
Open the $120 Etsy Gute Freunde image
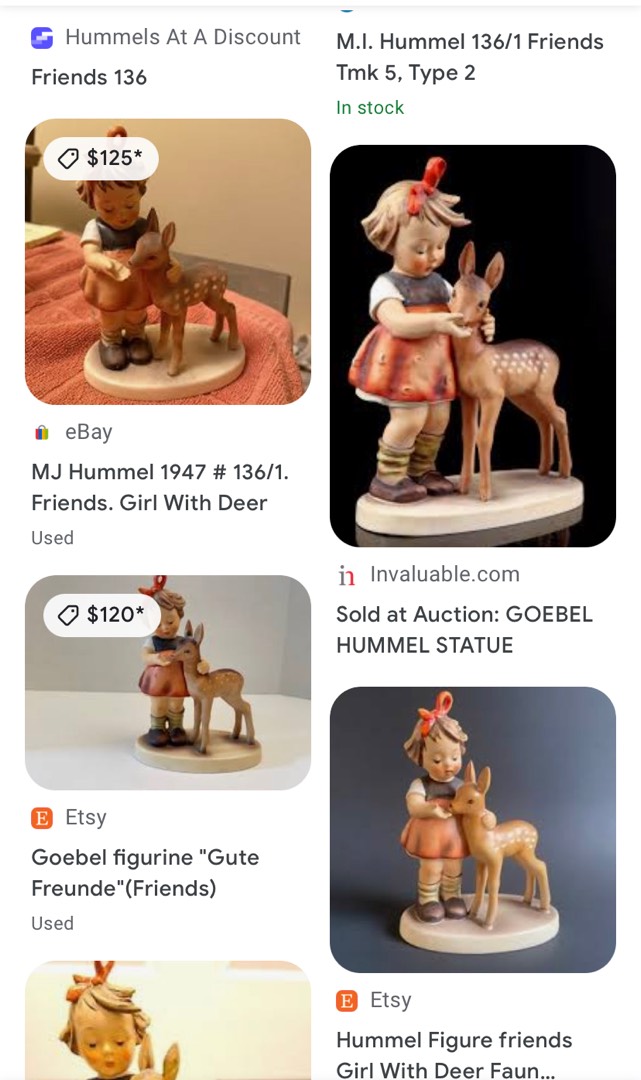tap(168, 682)
